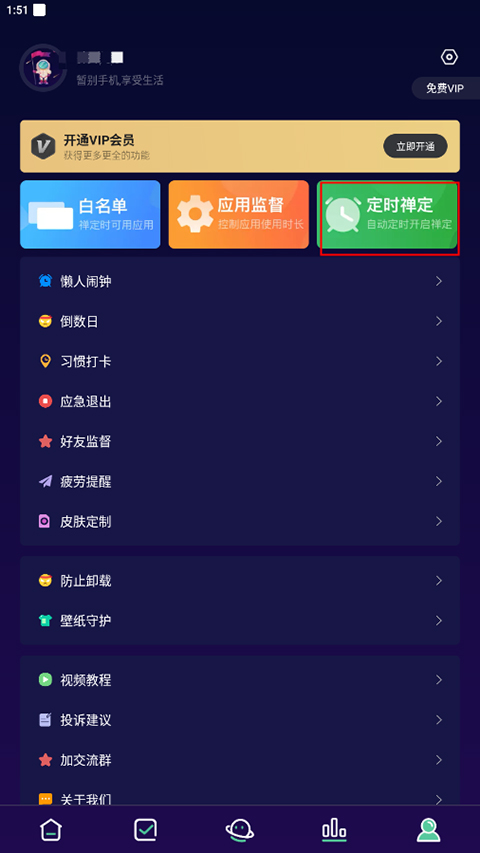This screenshot has height=853, width=480.
Task: Open the 定时禅定 card
Action: [387, 214]
